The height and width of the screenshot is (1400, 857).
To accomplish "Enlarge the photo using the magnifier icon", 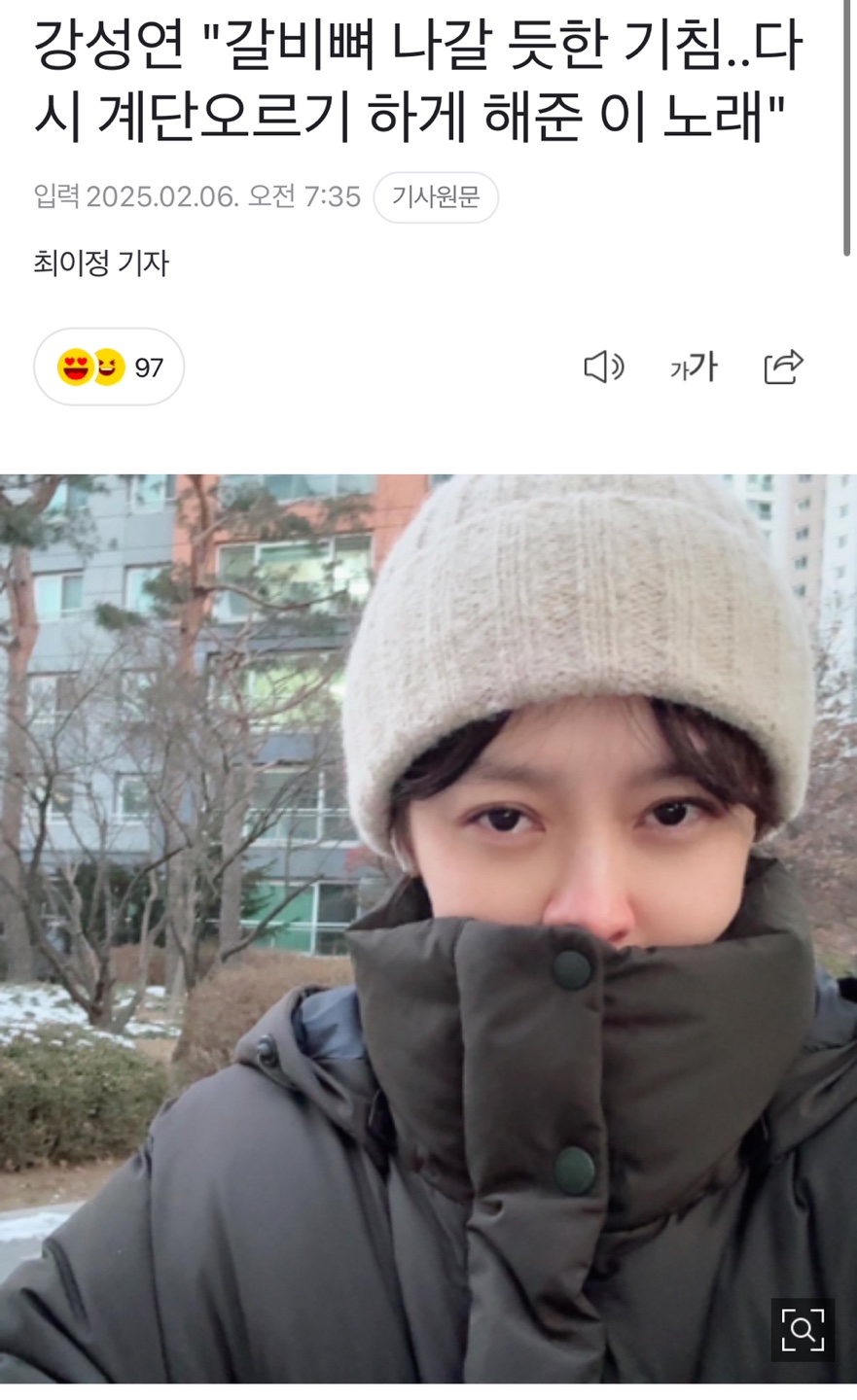I will (x=802, y=1330).
